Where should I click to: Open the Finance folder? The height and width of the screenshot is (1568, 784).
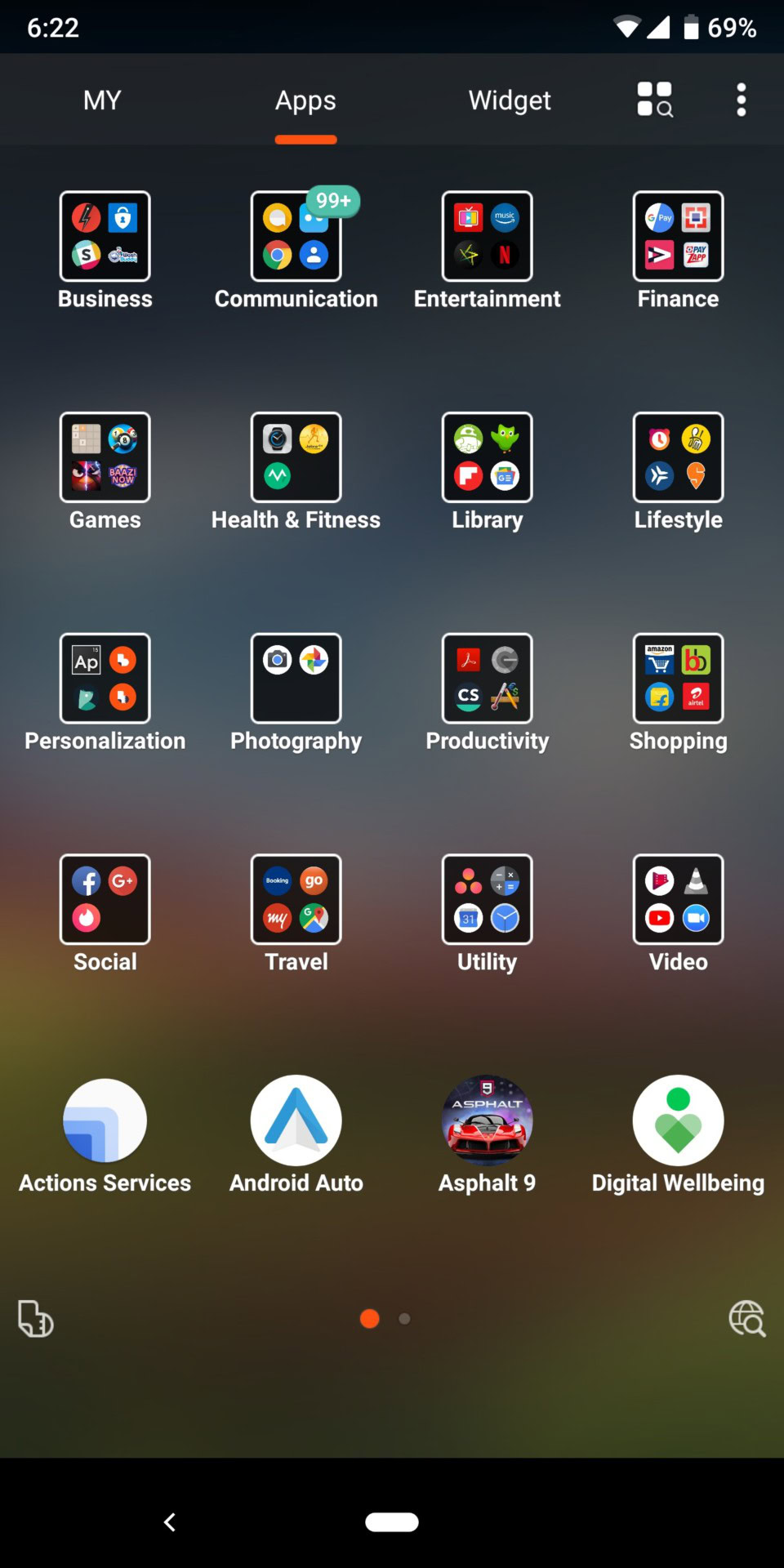[678, 237]
